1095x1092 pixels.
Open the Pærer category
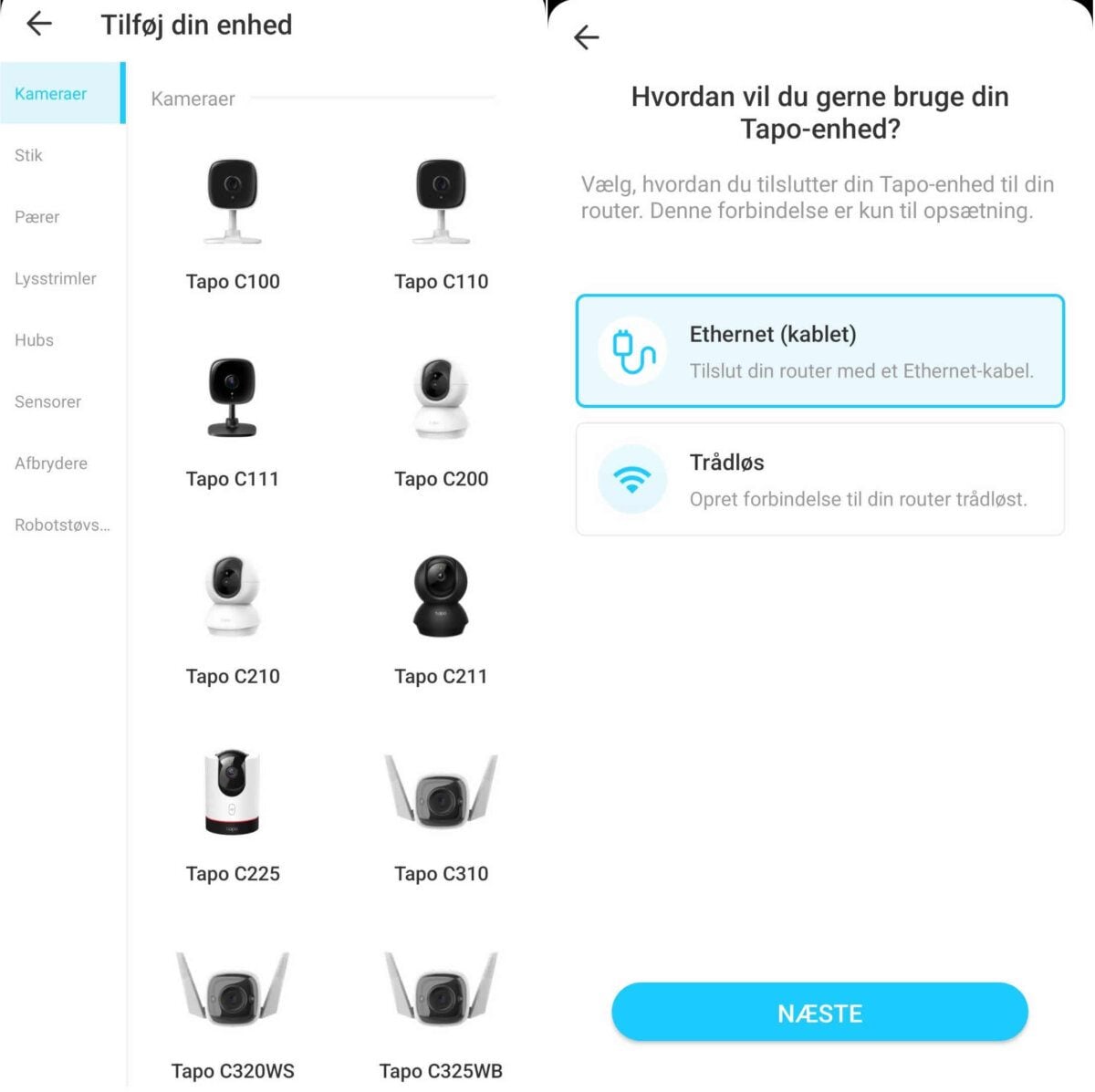point(37,217)
